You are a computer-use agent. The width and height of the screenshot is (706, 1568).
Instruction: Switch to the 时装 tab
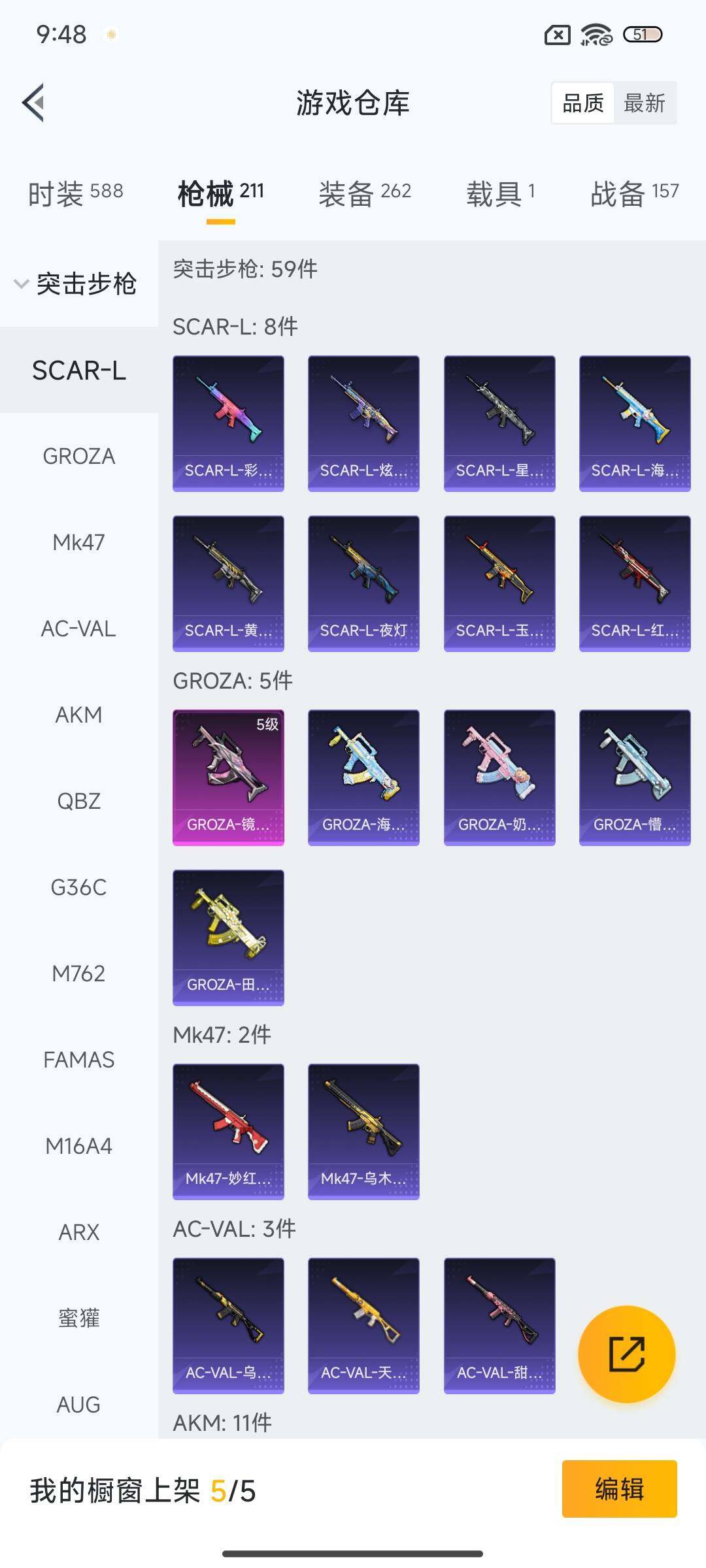(x=75, y=193)
